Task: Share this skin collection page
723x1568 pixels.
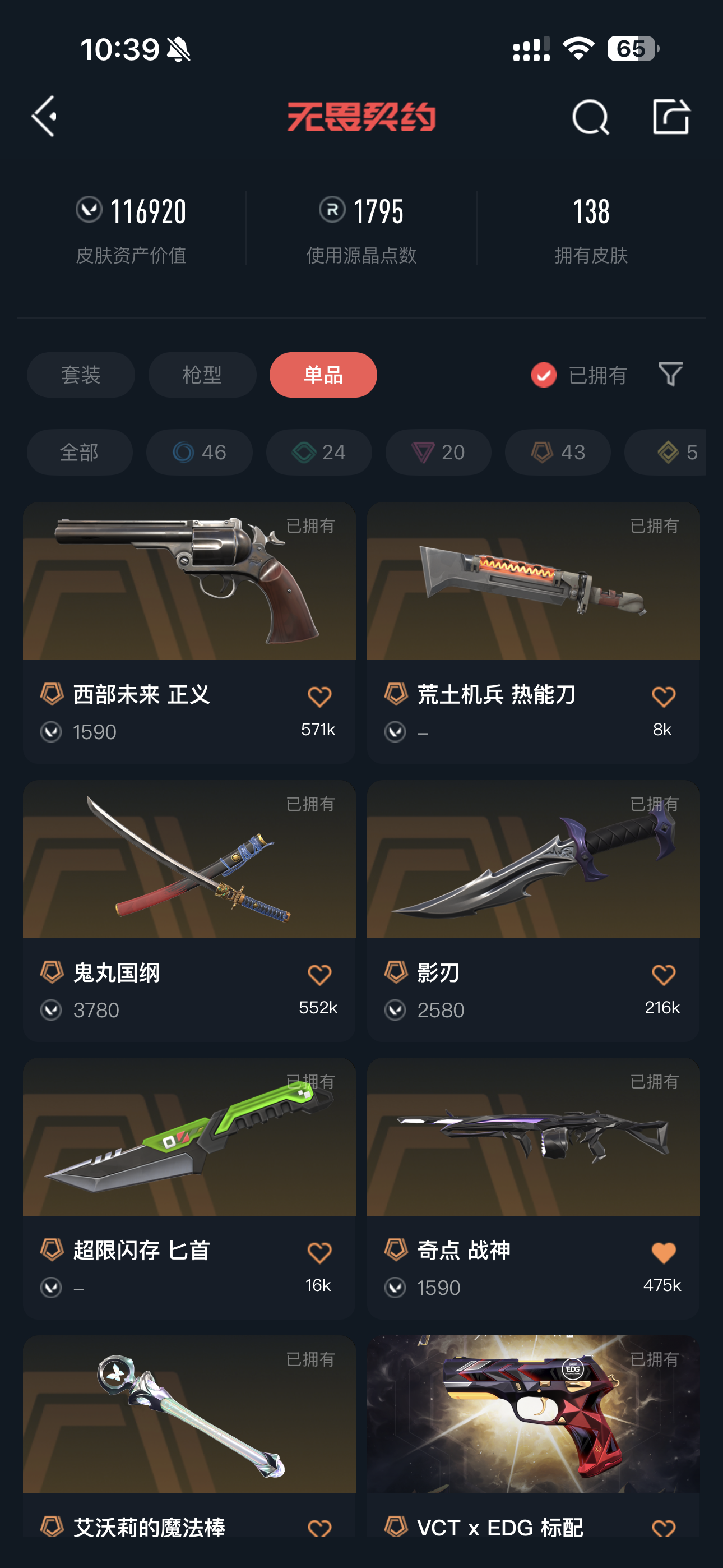Action: coord(671,116)
